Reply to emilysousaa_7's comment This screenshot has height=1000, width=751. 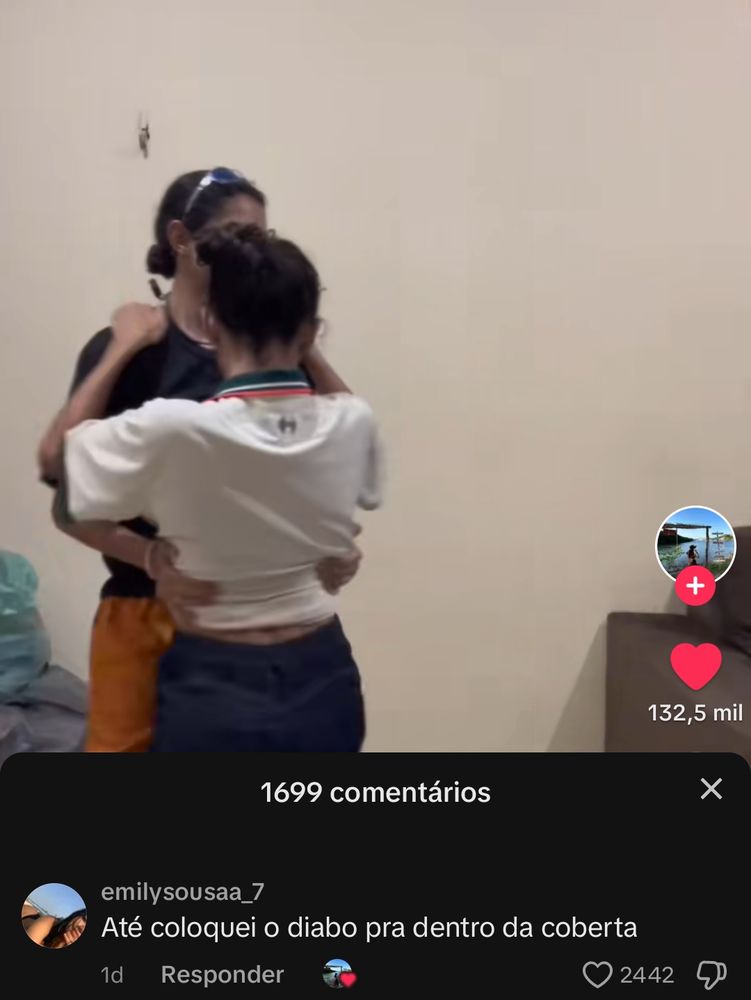(x=222, y=974)
